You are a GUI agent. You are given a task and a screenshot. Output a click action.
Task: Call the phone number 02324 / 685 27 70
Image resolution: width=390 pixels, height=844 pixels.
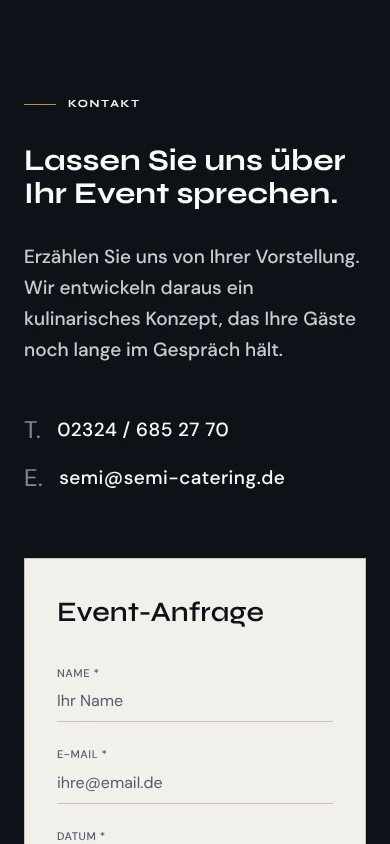click(x=143, y=430)
